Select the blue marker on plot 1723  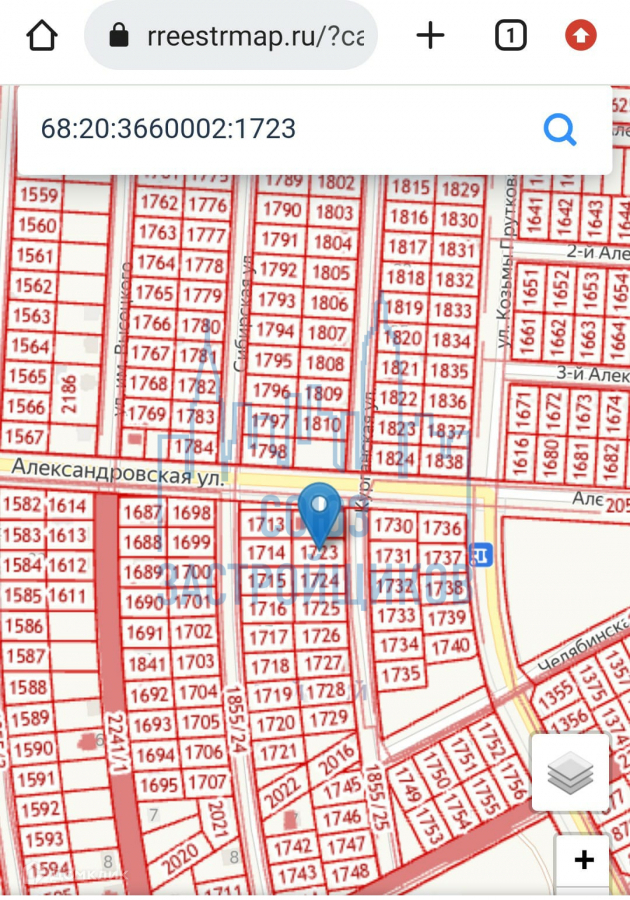pos(321,512)
